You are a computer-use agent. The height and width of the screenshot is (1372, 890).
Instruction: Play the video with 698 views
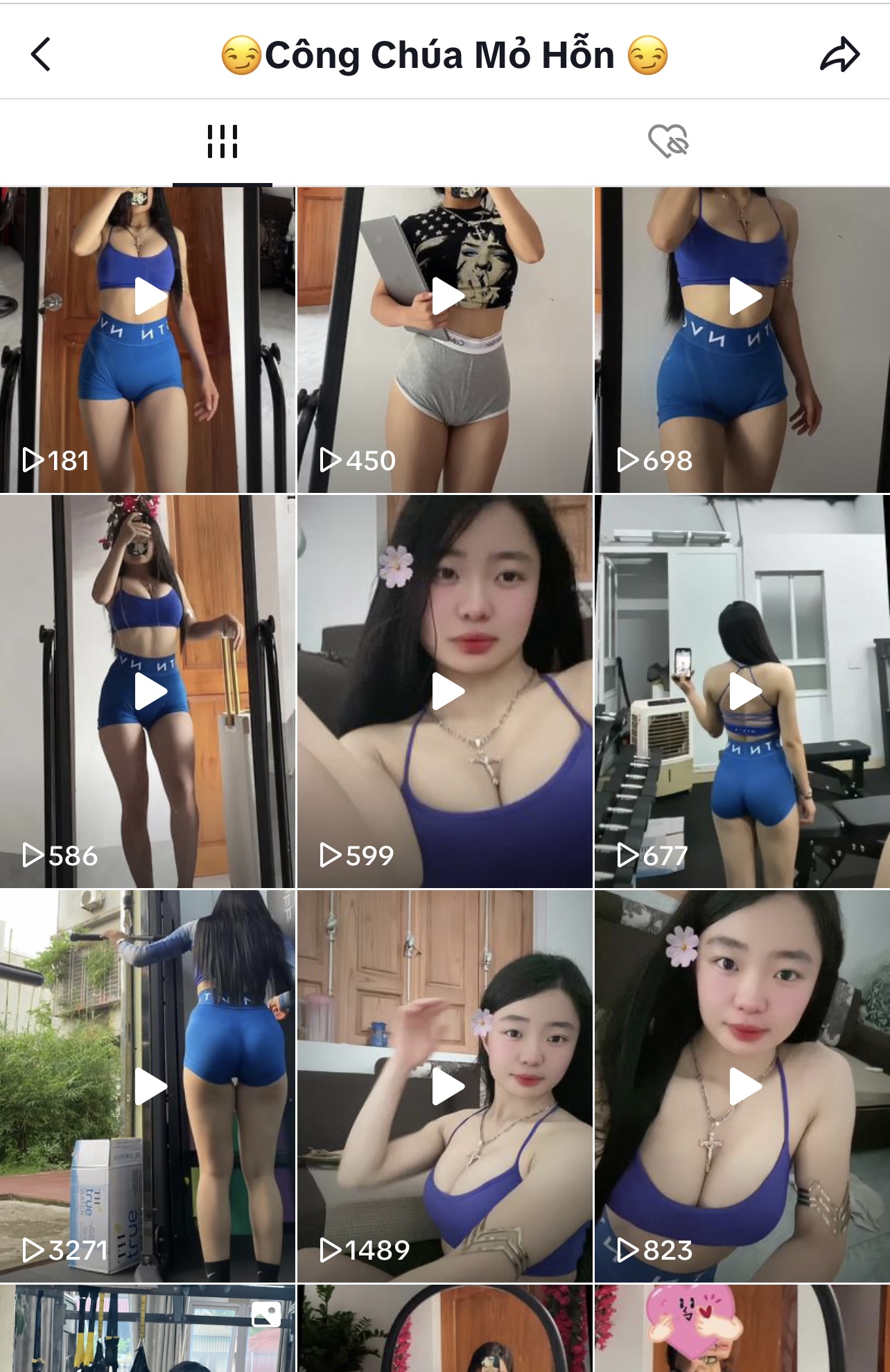click(x=742, y=340)
